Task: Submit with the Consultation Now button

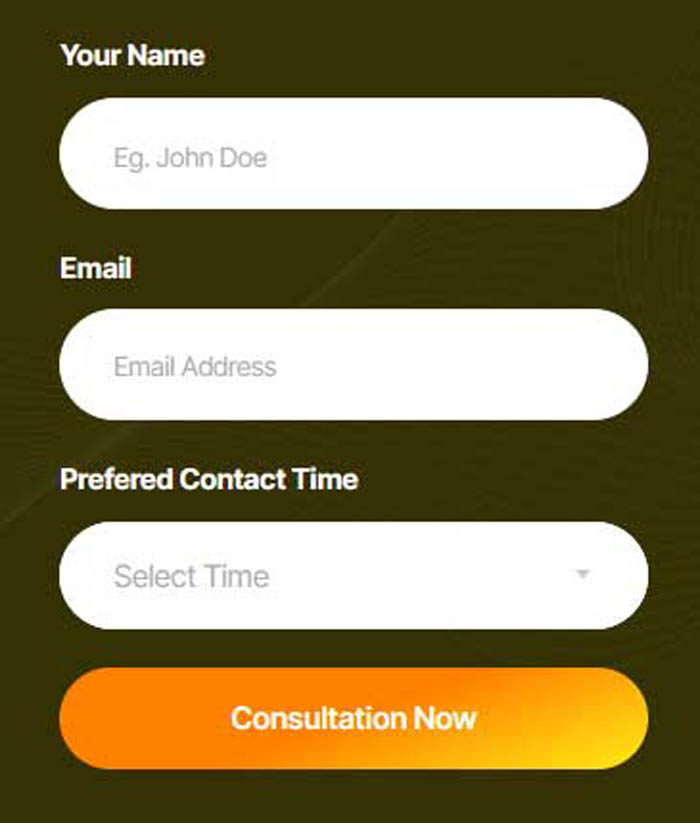Action: tap(353, 718)
